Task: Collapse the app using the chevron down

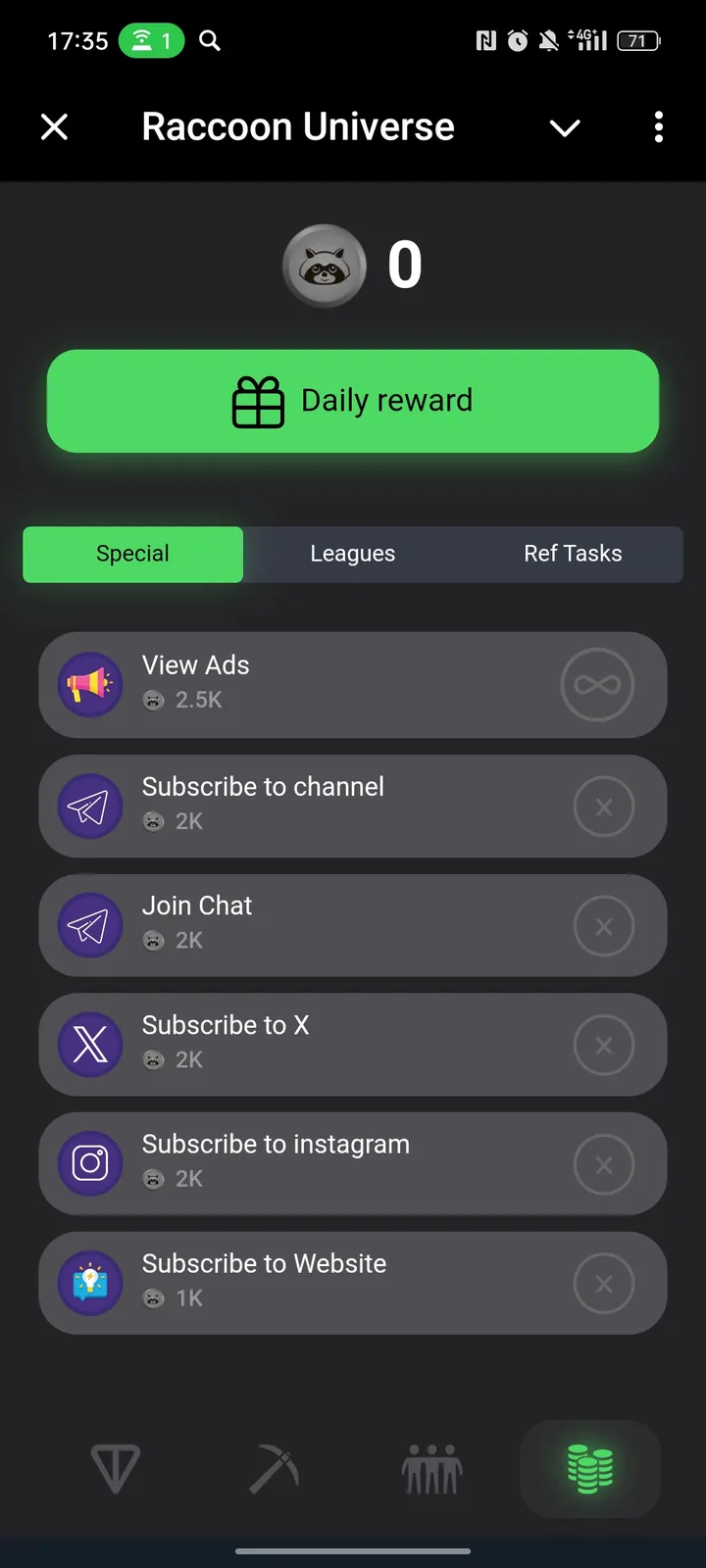Action: coord(565,127)
